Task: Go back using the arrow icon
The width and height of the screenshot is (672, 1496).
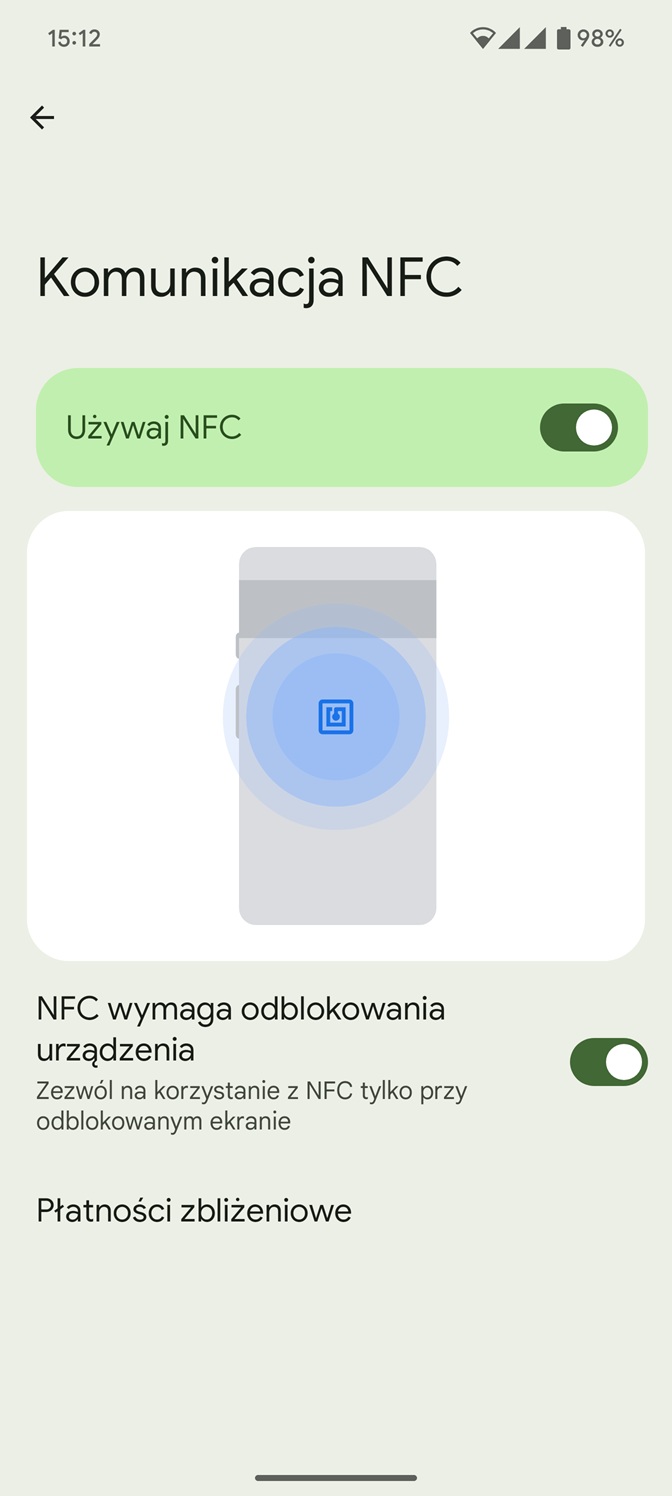Action: pos(42,118)
